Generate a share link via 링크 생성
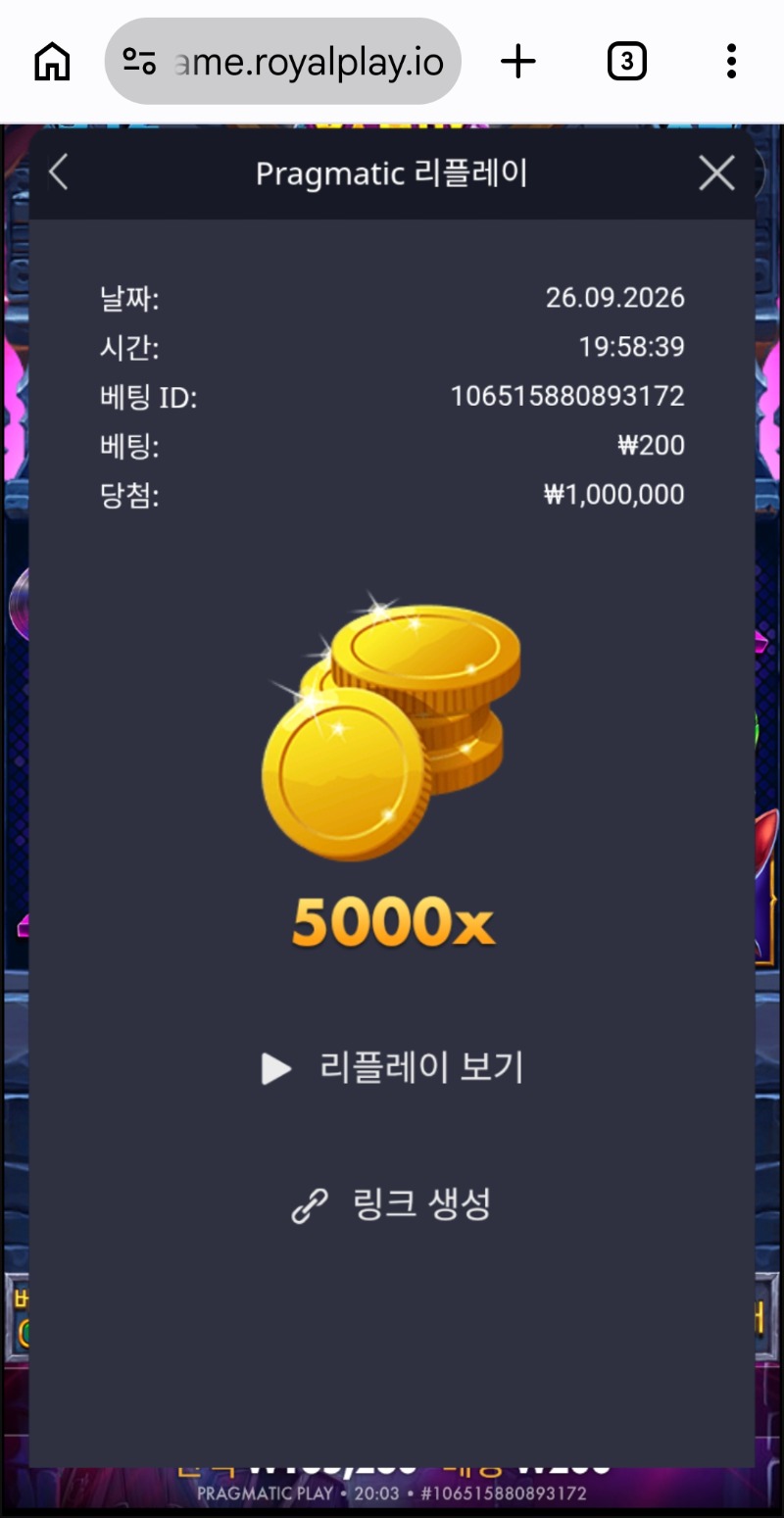The height and width of the screenshot is (1518, 784). (x=392, y=1204)
